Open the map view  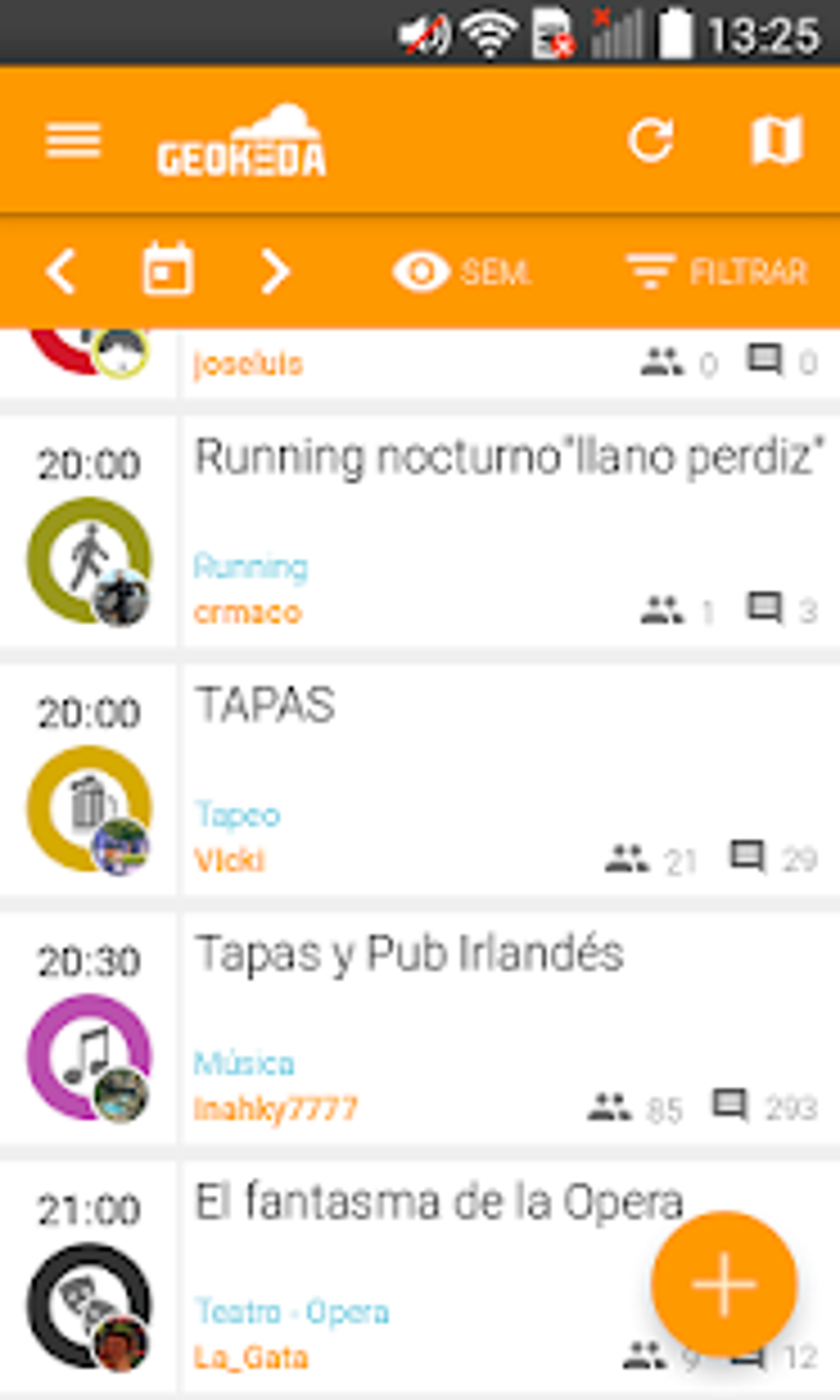pyautogui.click(x=776, y=140)
